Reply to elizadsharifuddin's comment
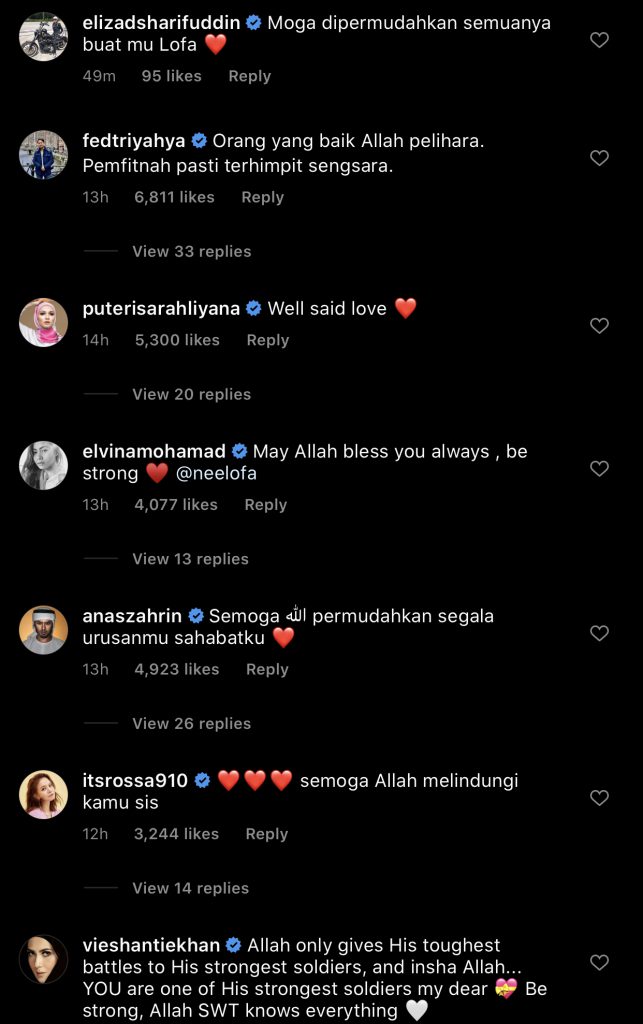This screenshot has width=643, height=1024. pyautogui.click(x=249, y=76)
